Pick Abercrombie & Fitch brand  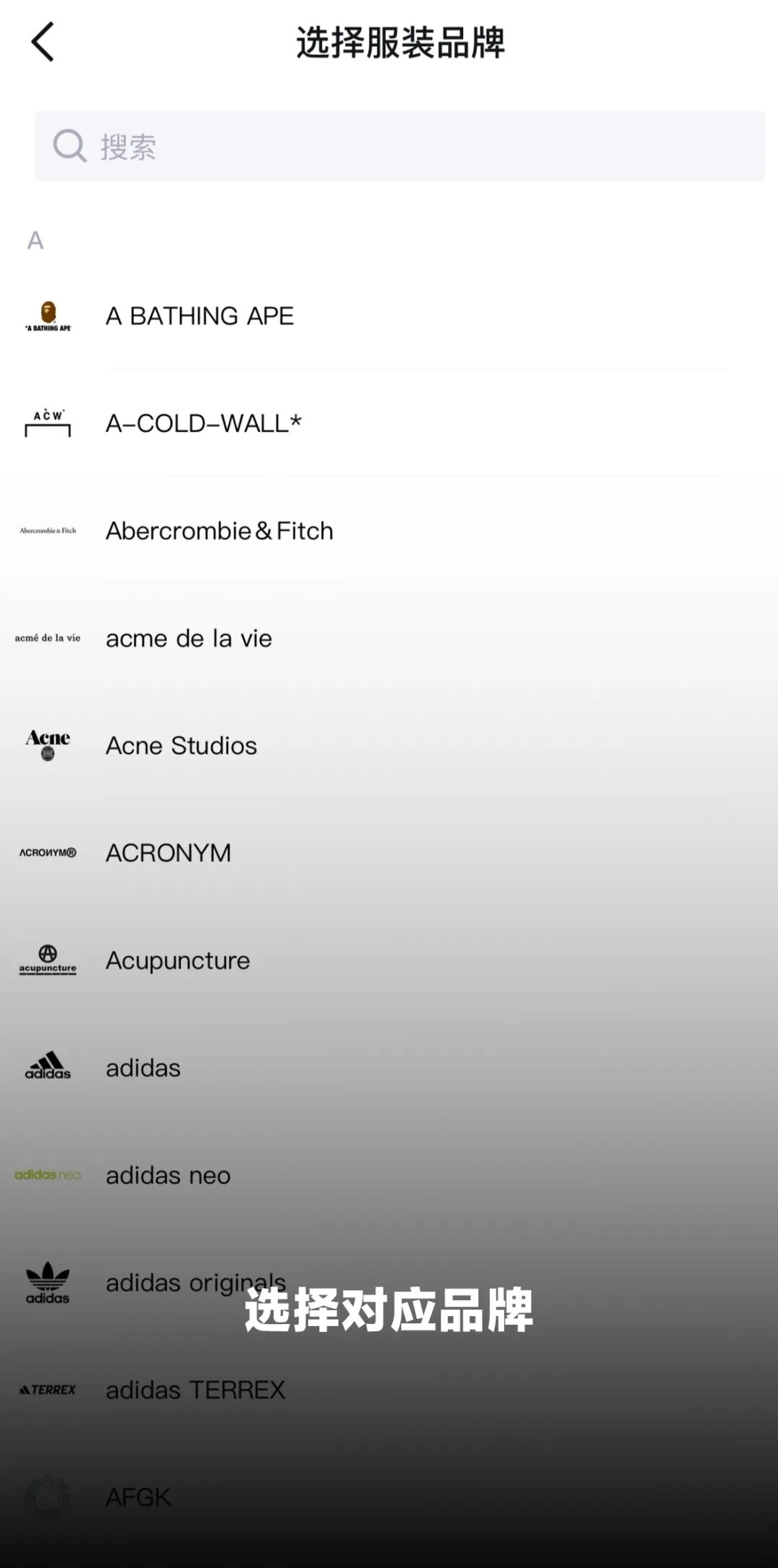pos(220,531)
